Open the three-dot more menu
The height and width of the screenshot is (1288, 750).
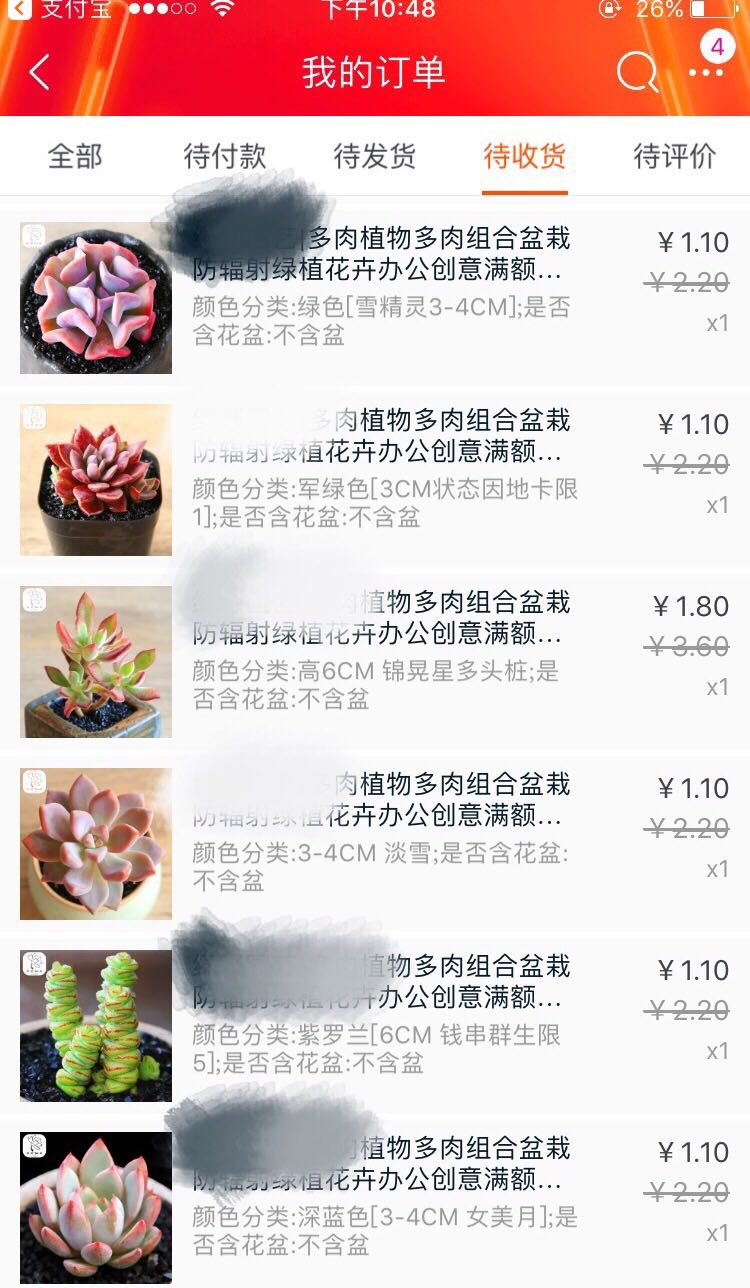(x=706, y=73)
